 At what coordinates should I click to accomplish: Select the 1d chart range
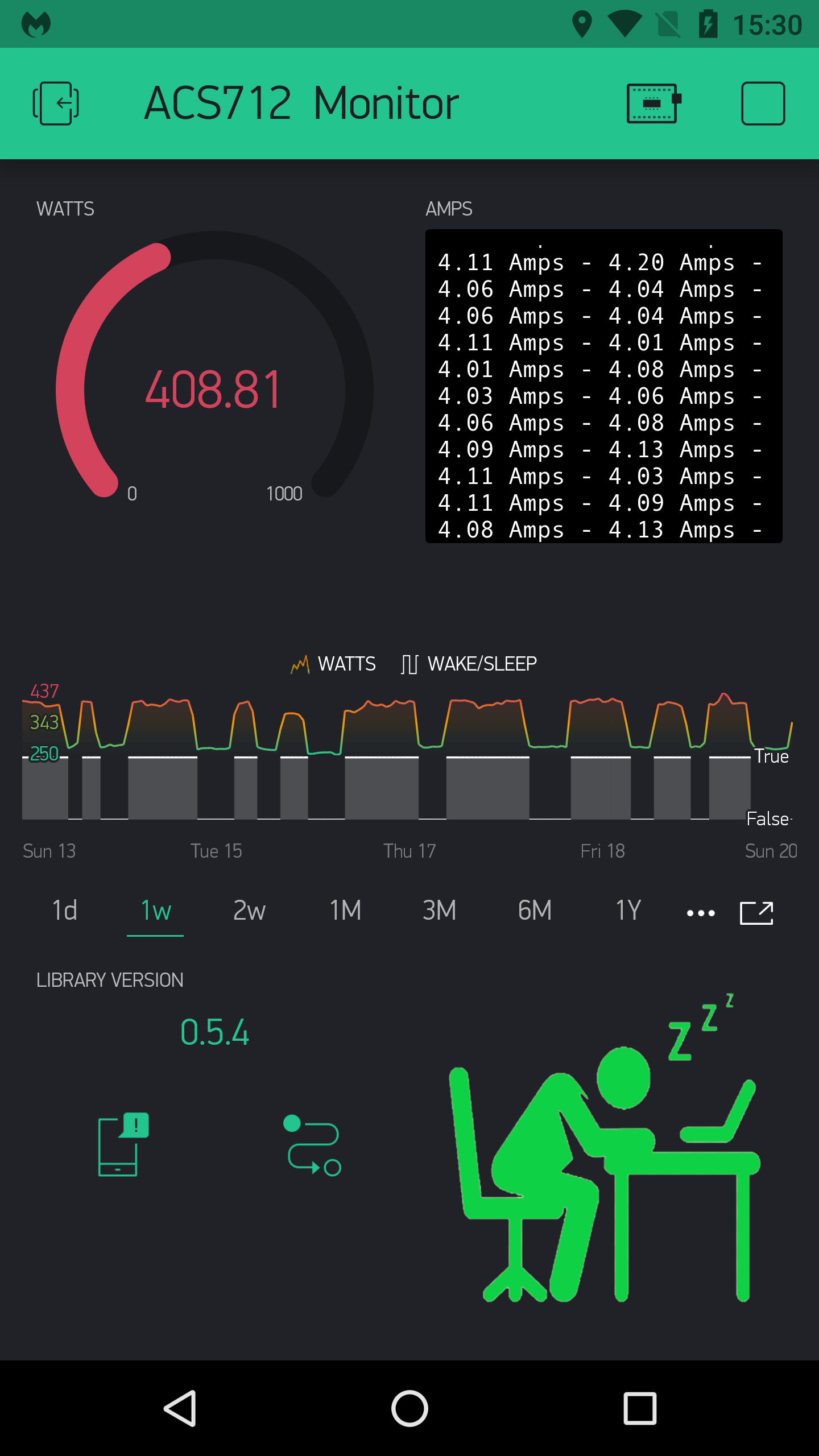click(x=64, y=911)
